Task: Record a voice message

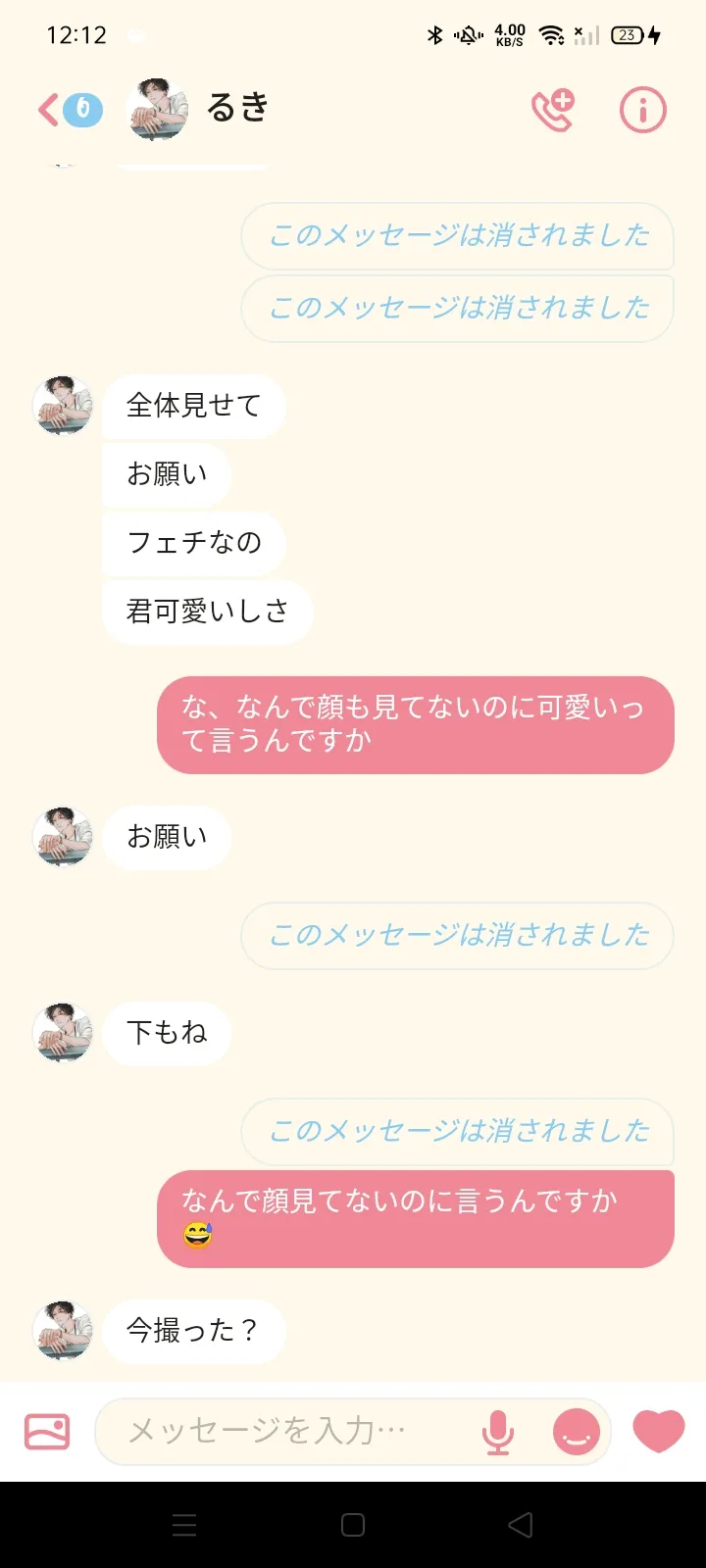Action: pos(497,1432)
